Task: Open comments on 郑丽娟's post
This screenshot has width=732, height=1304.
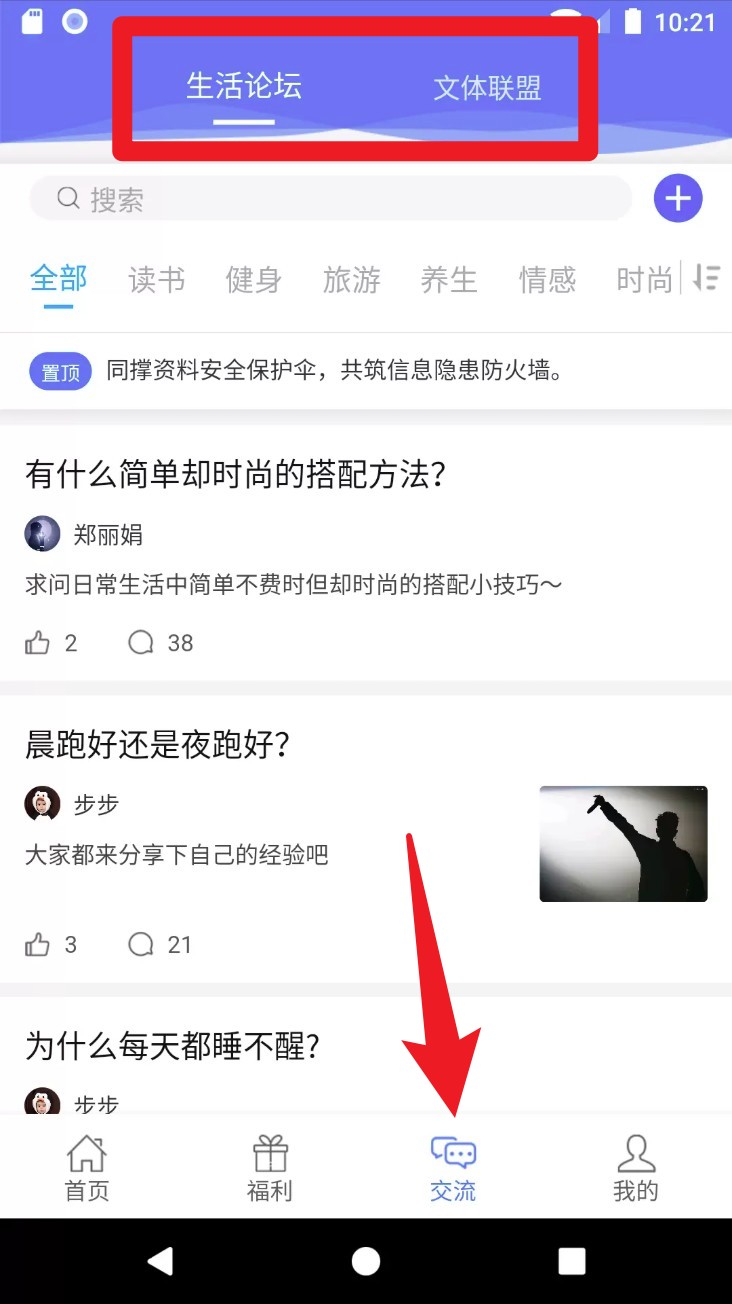Action: point(142,643)
